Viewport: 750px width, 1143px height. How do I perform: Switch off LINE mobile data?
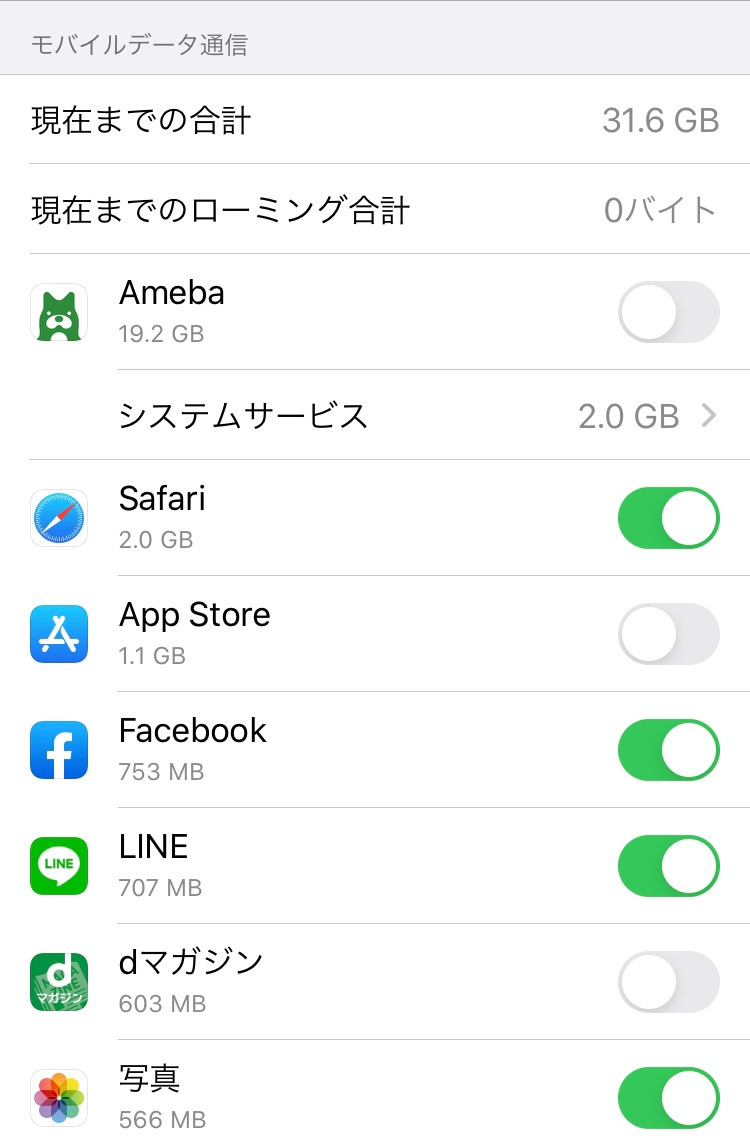668,866
